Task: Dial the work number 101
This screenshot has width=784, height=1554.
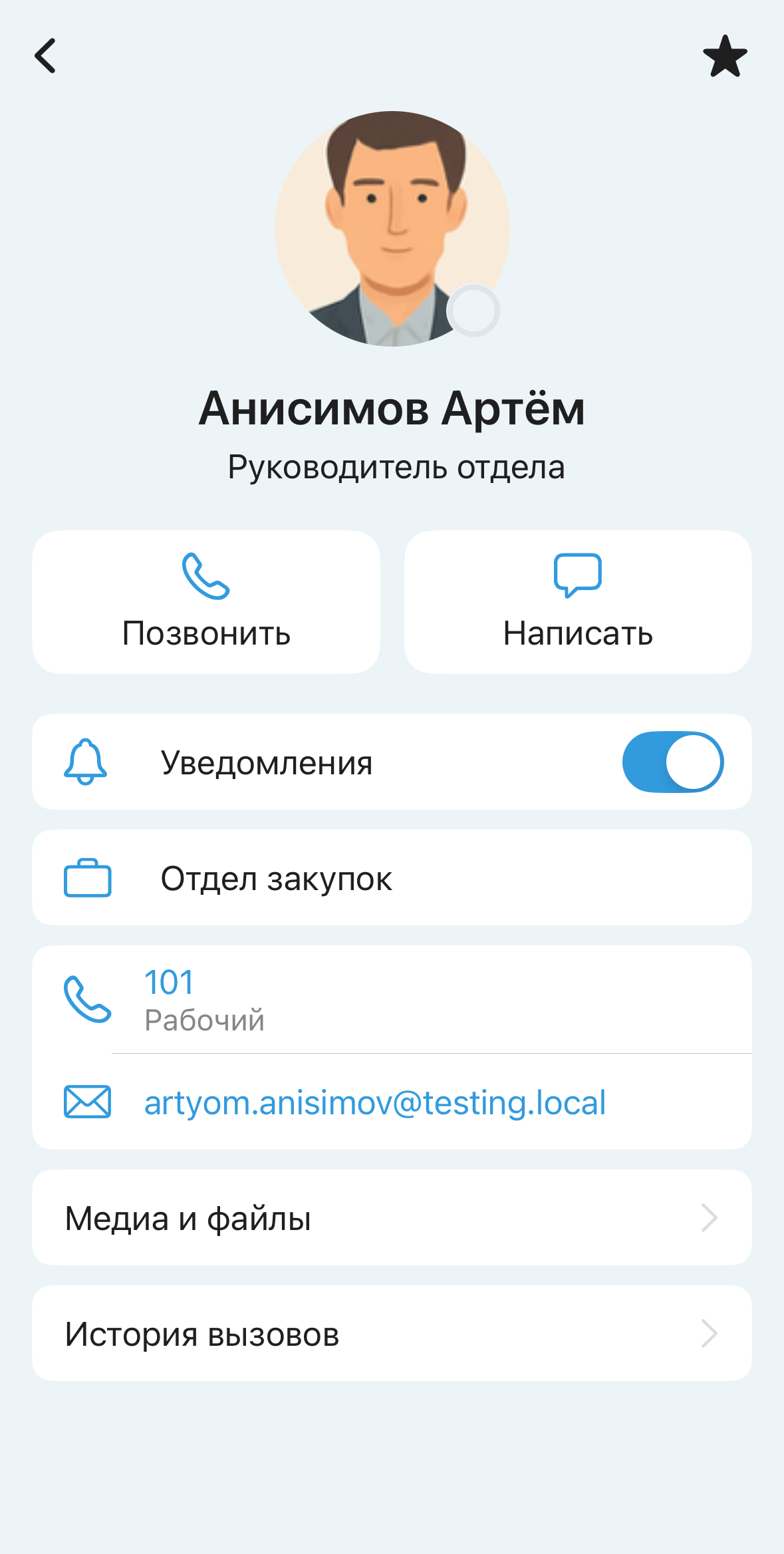Action: point(170,983)
